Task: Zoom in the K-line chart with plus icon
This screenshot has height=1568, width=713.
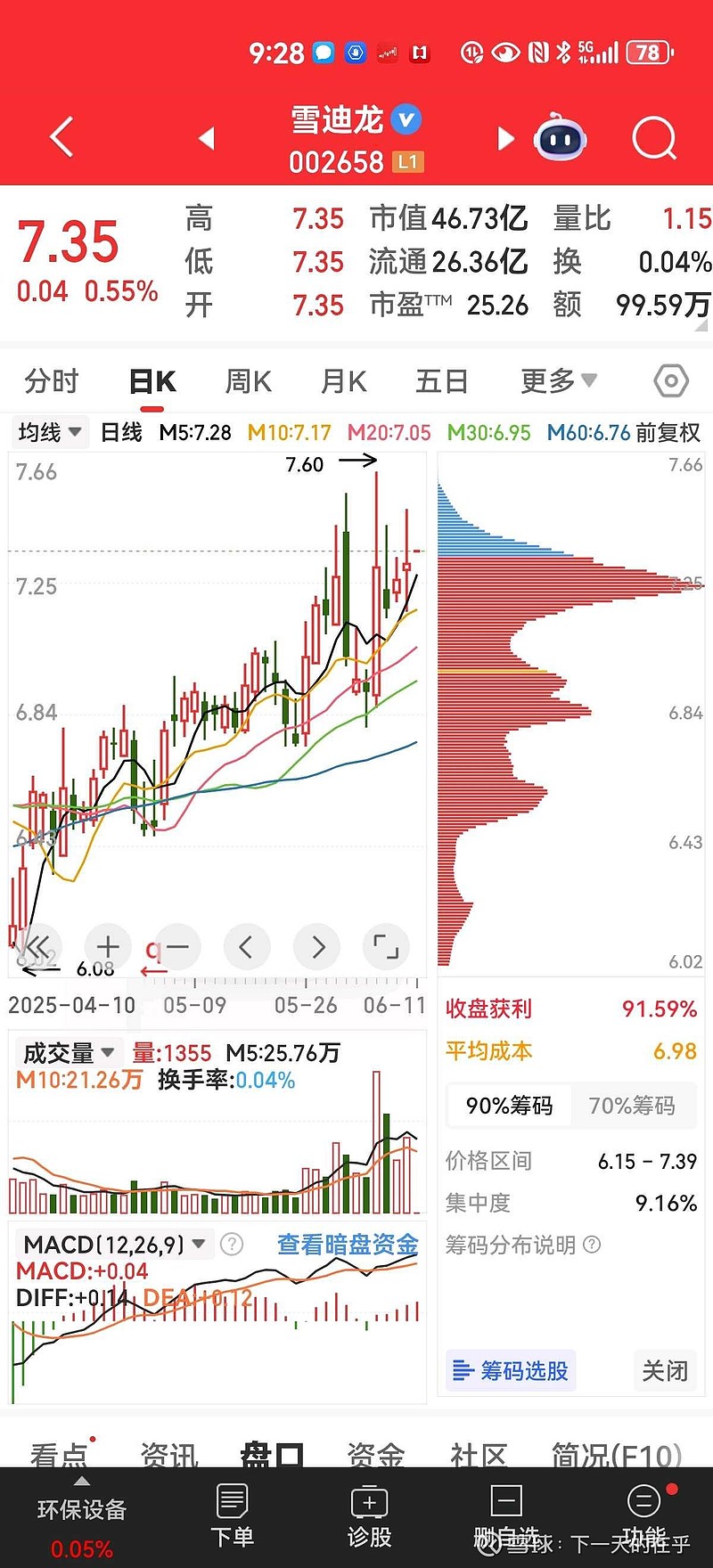Action: (x=108, y=947)
